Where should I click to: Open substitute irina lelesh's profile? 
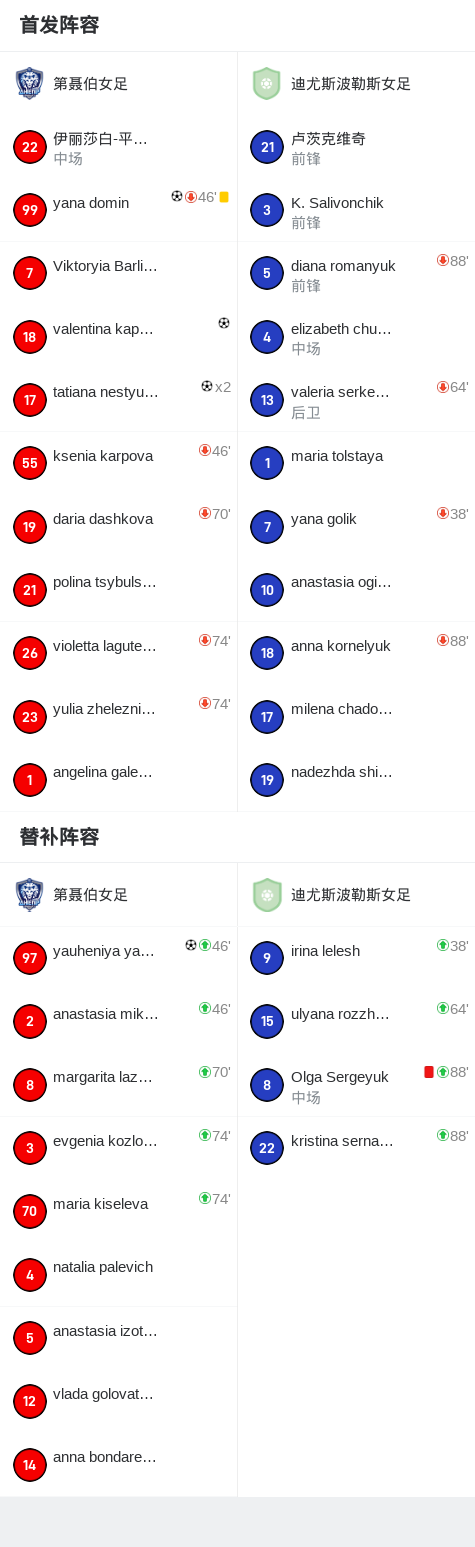tap(356, 958)
